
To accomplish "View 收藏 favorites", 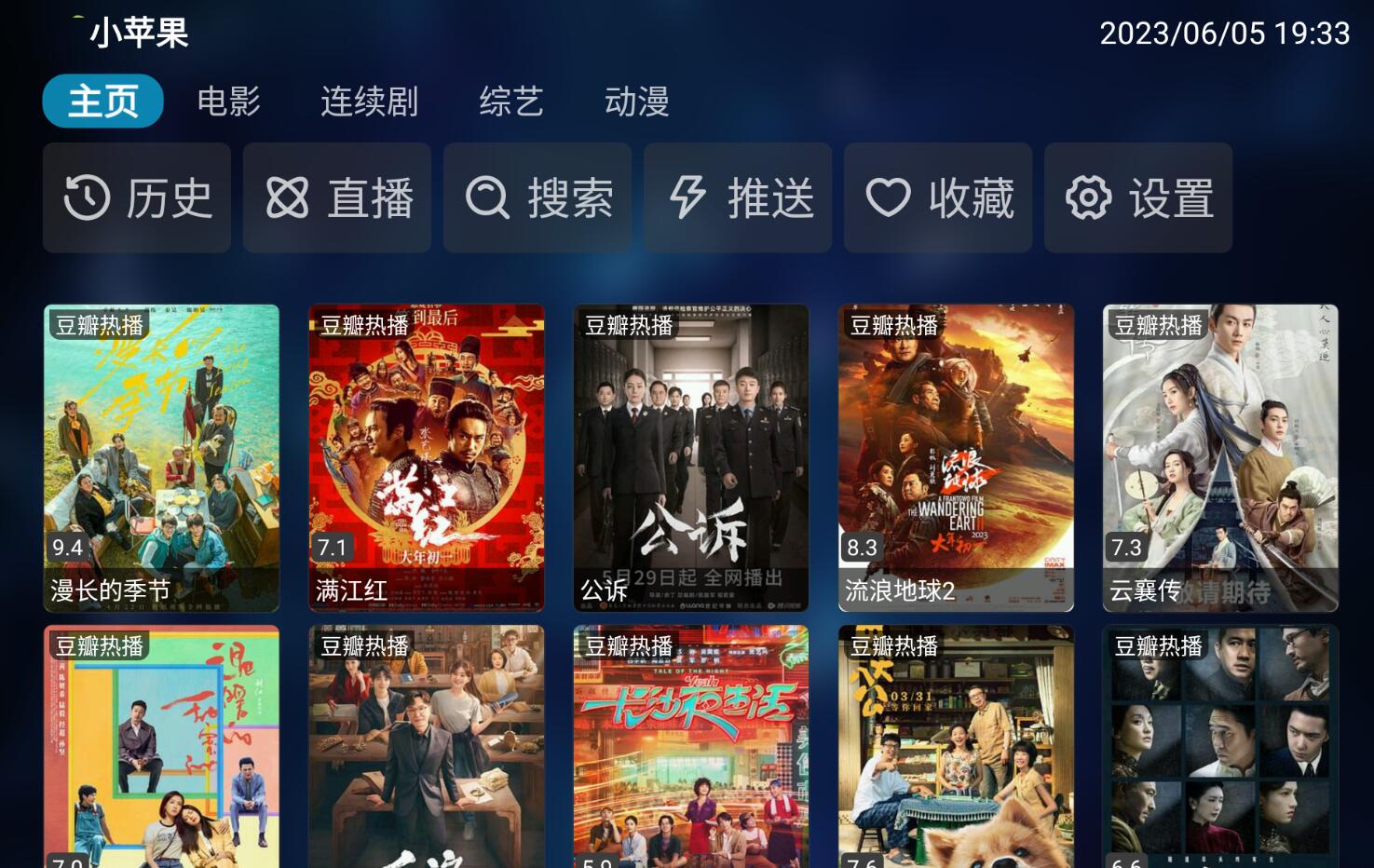I will [x=938, y=197].
